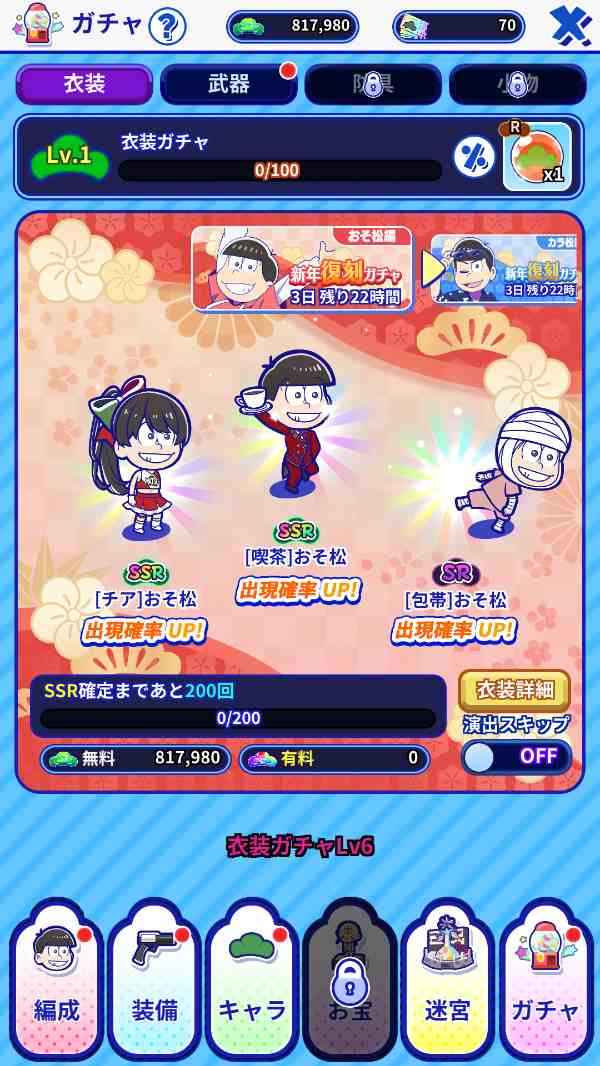This screenshot has height=1066, width=600.
Task: Tap the ガチャ bottom navigation item
Action: (545, 983)
